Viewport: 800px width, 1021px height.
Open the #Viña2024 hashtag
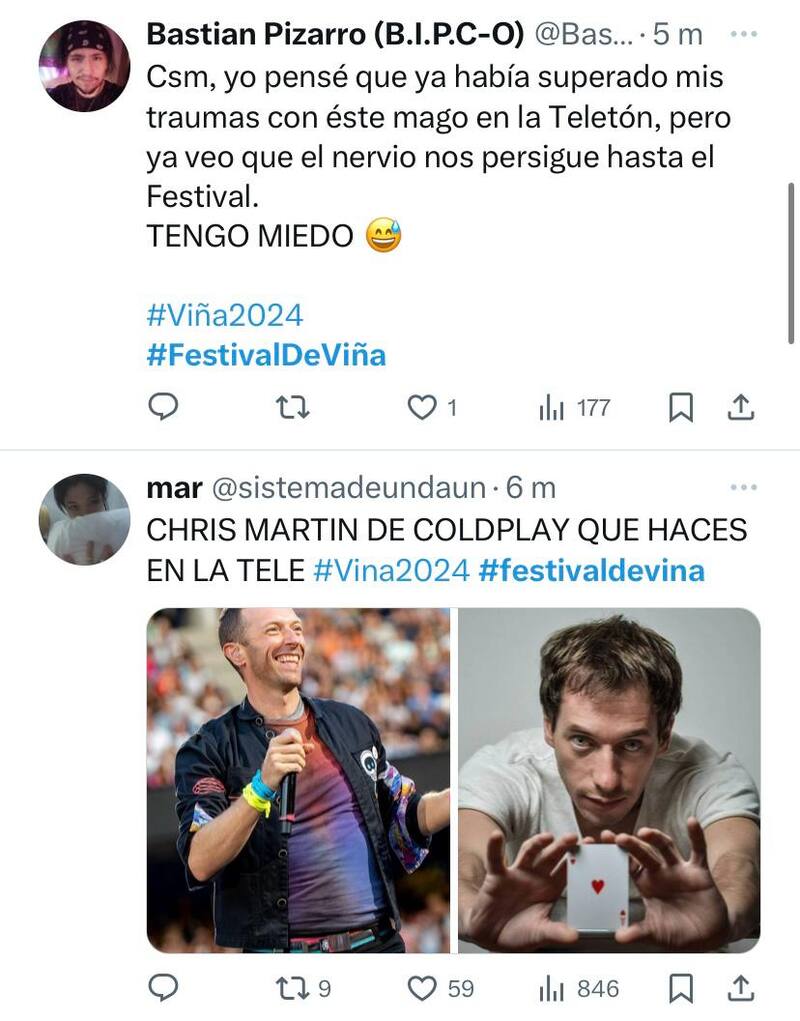pyautogui.click(x=224, y=316)
